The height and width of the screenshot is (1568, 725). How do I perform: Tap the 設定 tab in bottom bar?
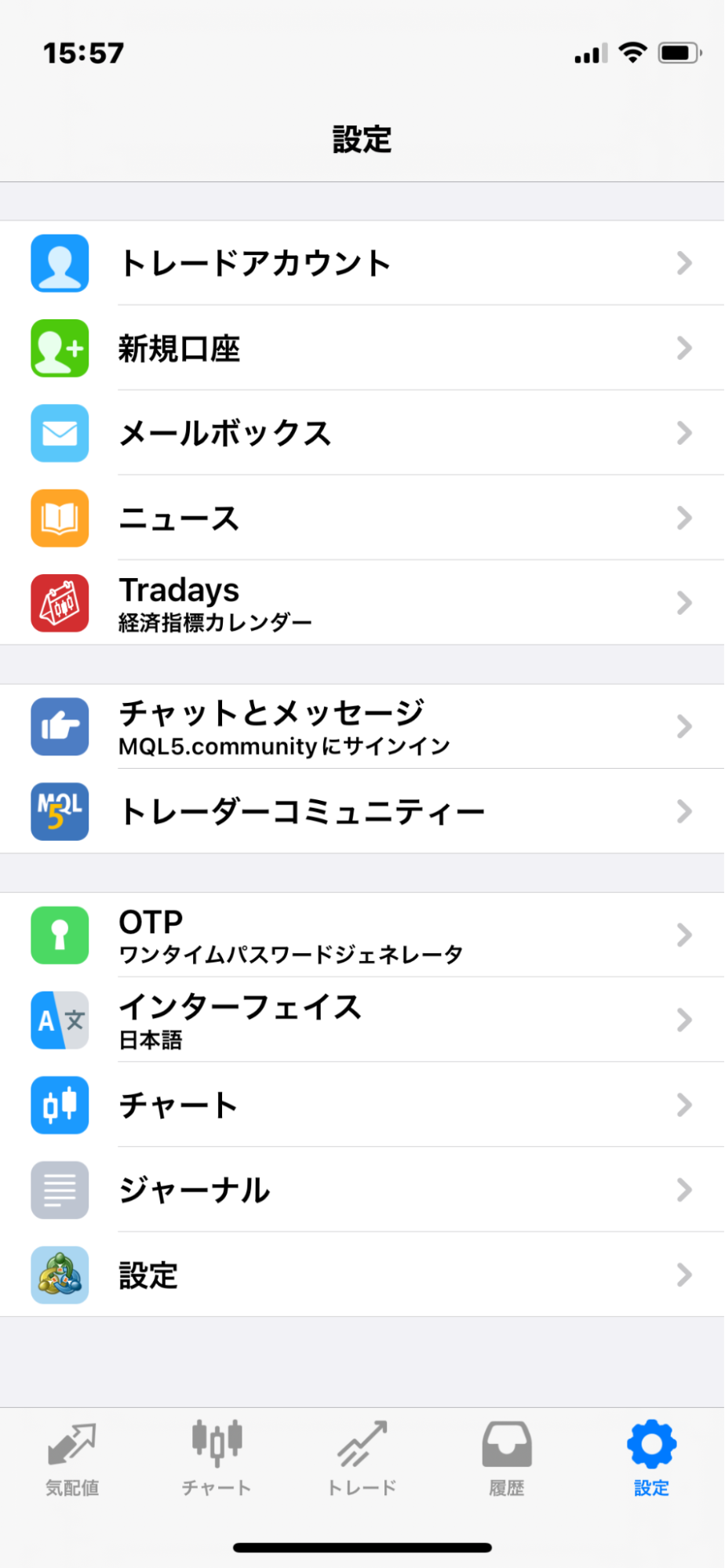(x=651, y=1459)
